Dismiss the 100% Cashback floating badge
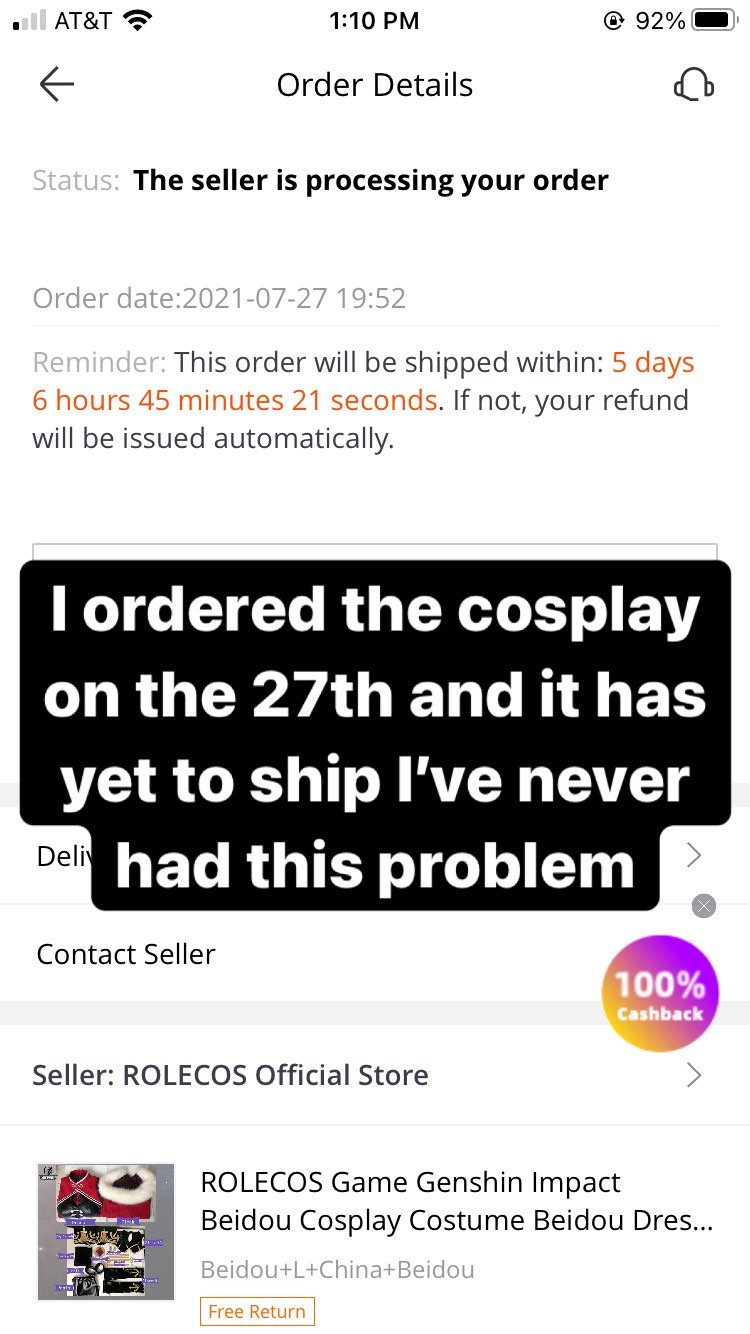Screen dimensions: 750x1334 click(x=704, y=906)
